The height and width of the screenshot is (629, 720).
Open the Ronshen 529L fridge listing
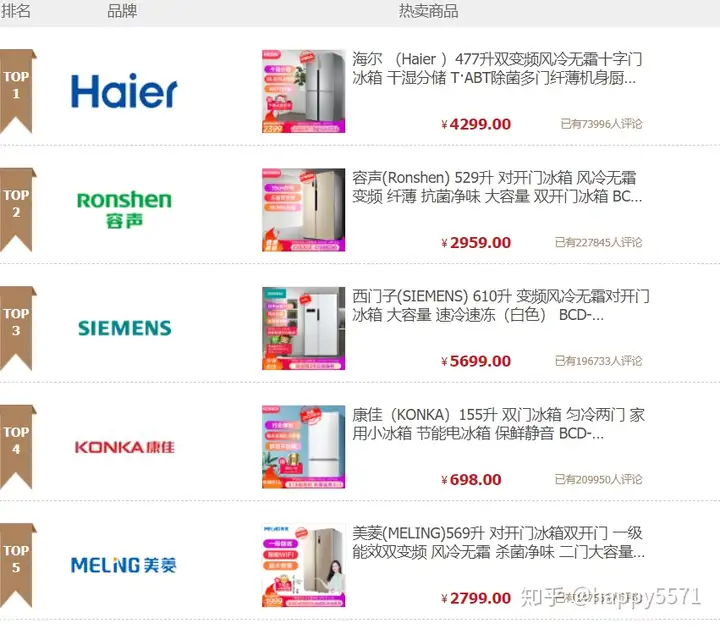[496, 187]
